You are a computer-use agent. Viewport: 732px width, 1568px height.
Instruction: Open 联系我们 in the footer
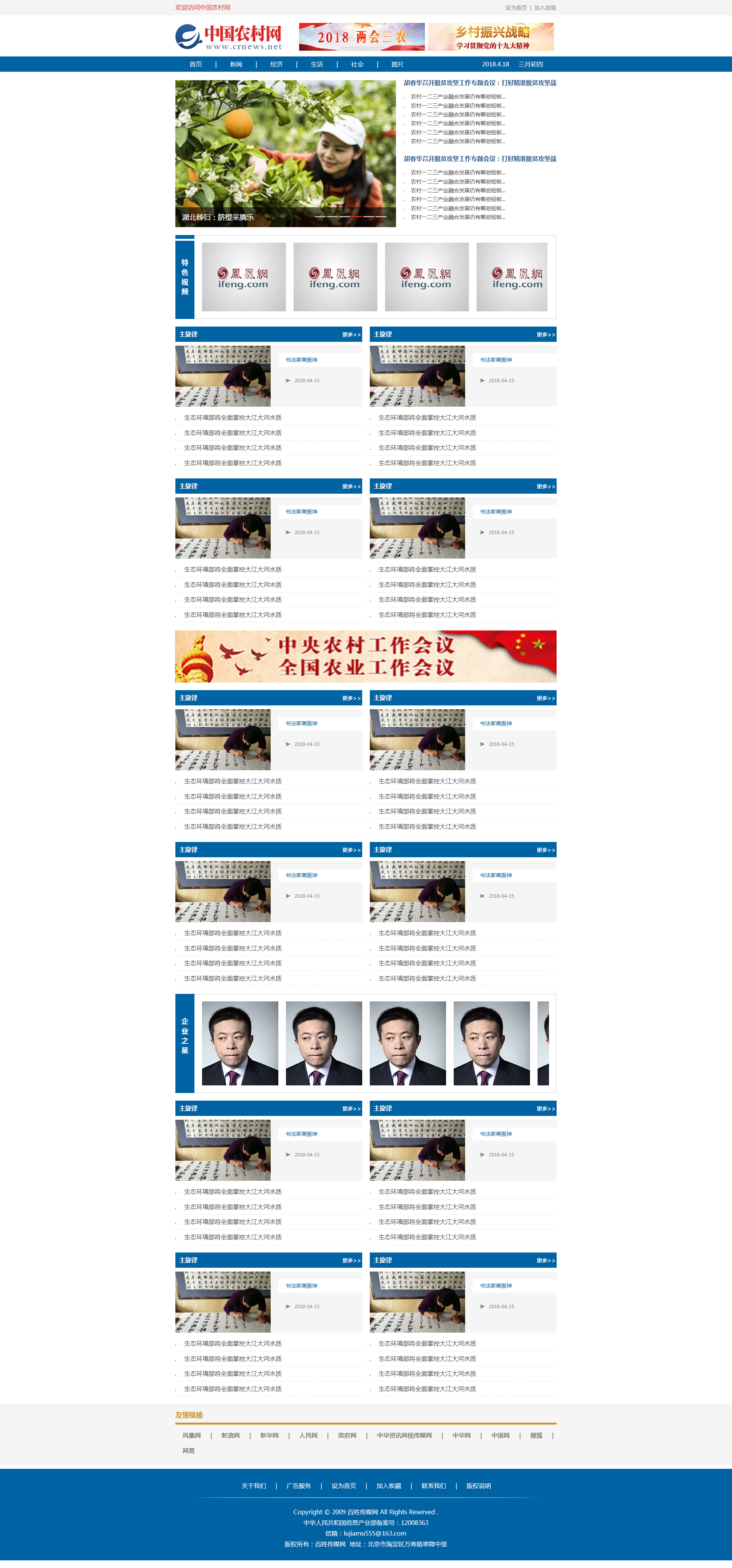(x=433, y=1486)
